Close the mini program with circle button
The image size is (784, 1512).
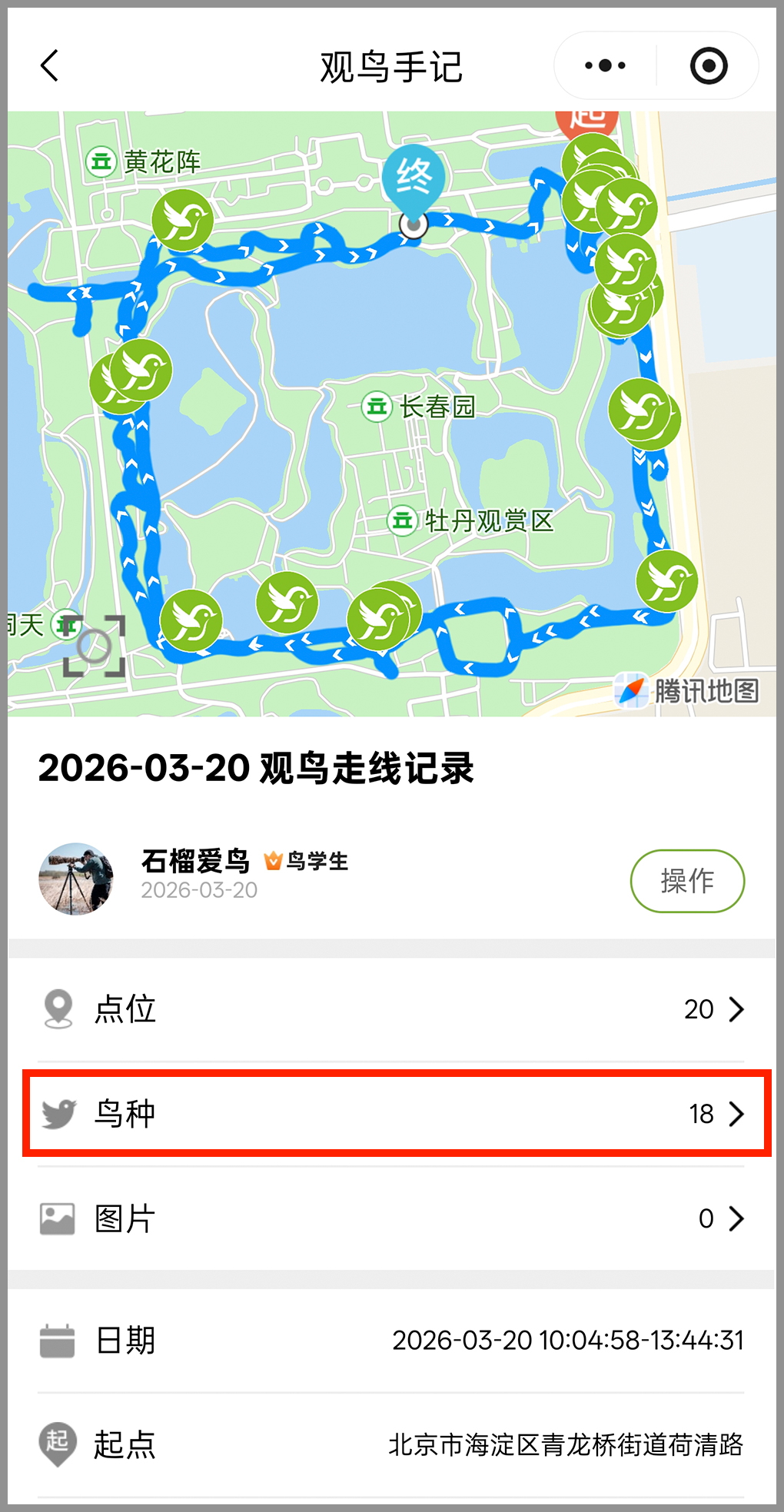pyautogui.click(x=708, y=66)
